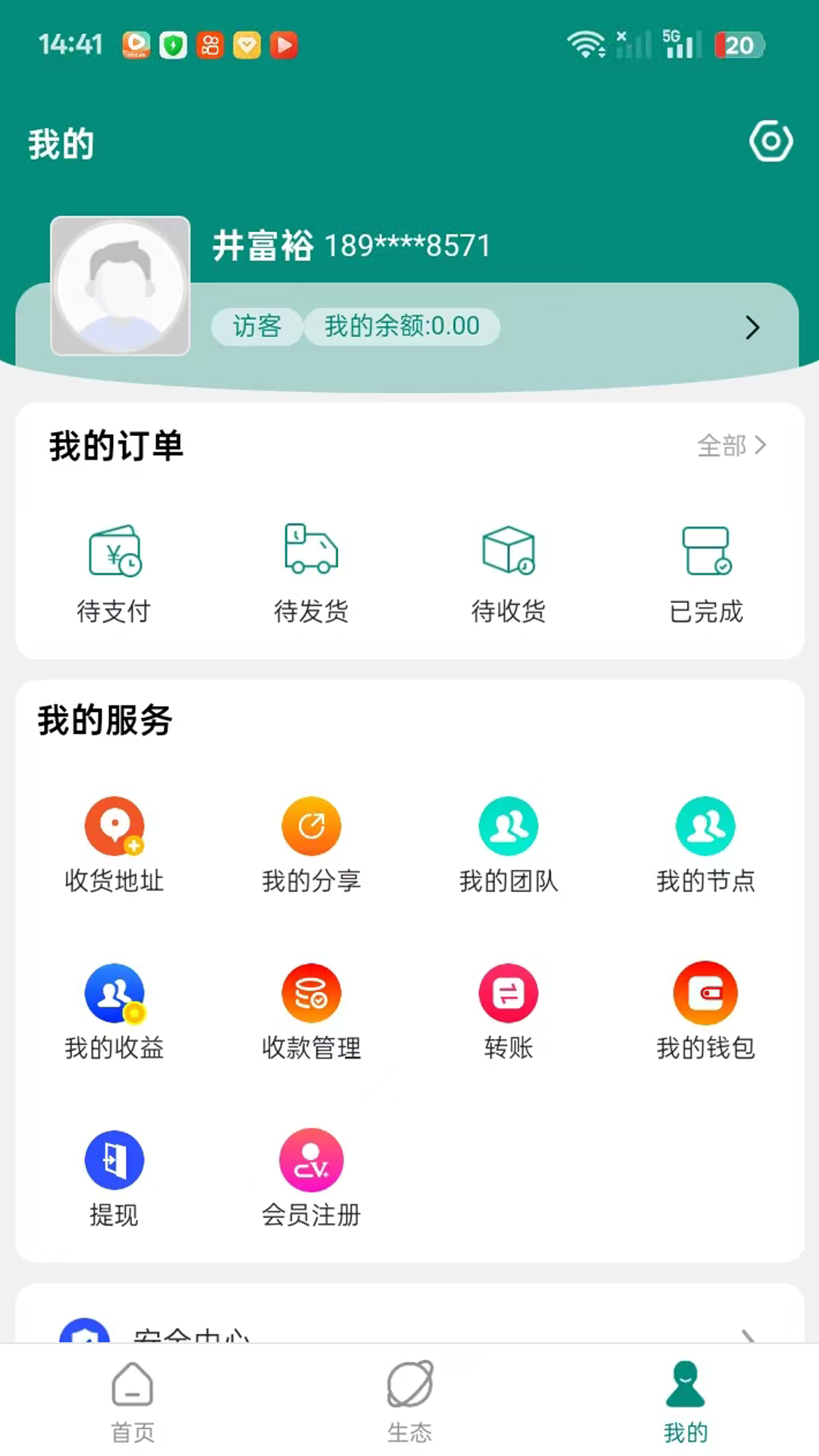The height and width of the screenshot is (1456, 819).
Task: Open the 待收货 awaiting delivery orders
Action: coord(509,573)
